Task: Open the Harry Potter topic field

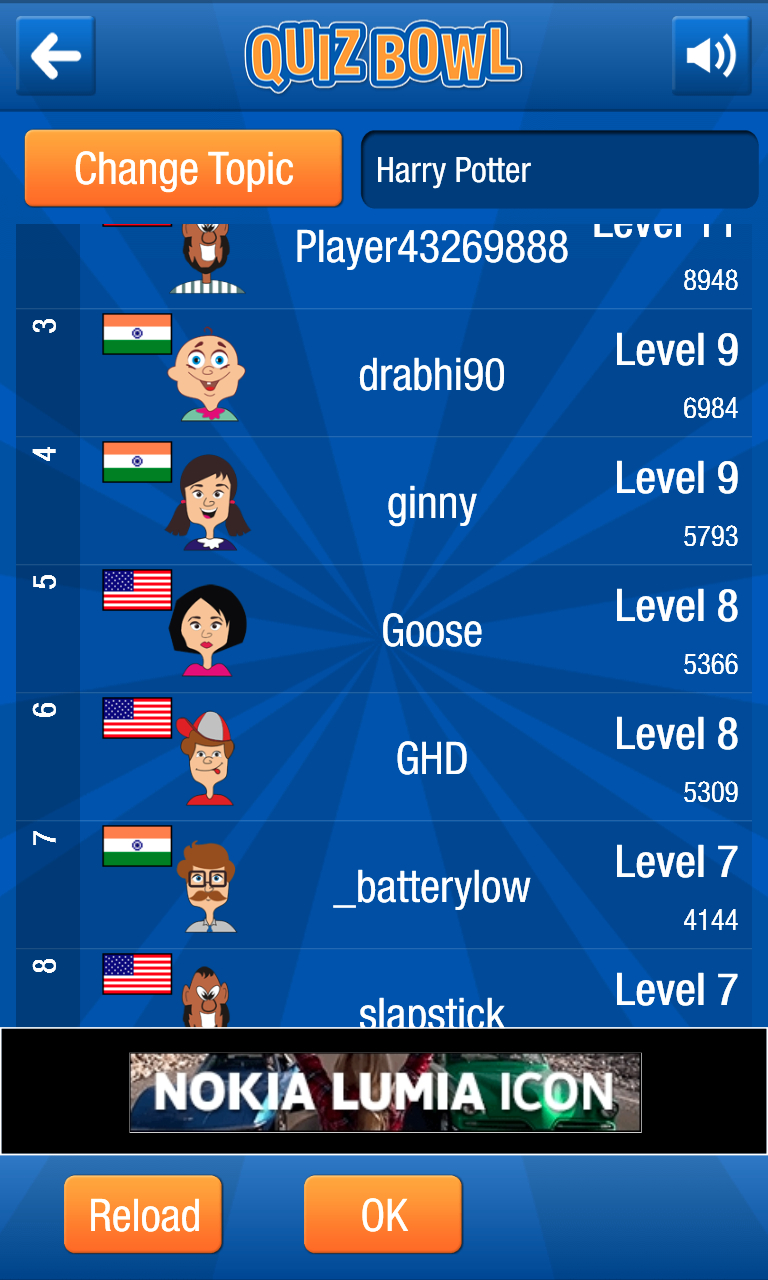Action: [x=559, y=169]
